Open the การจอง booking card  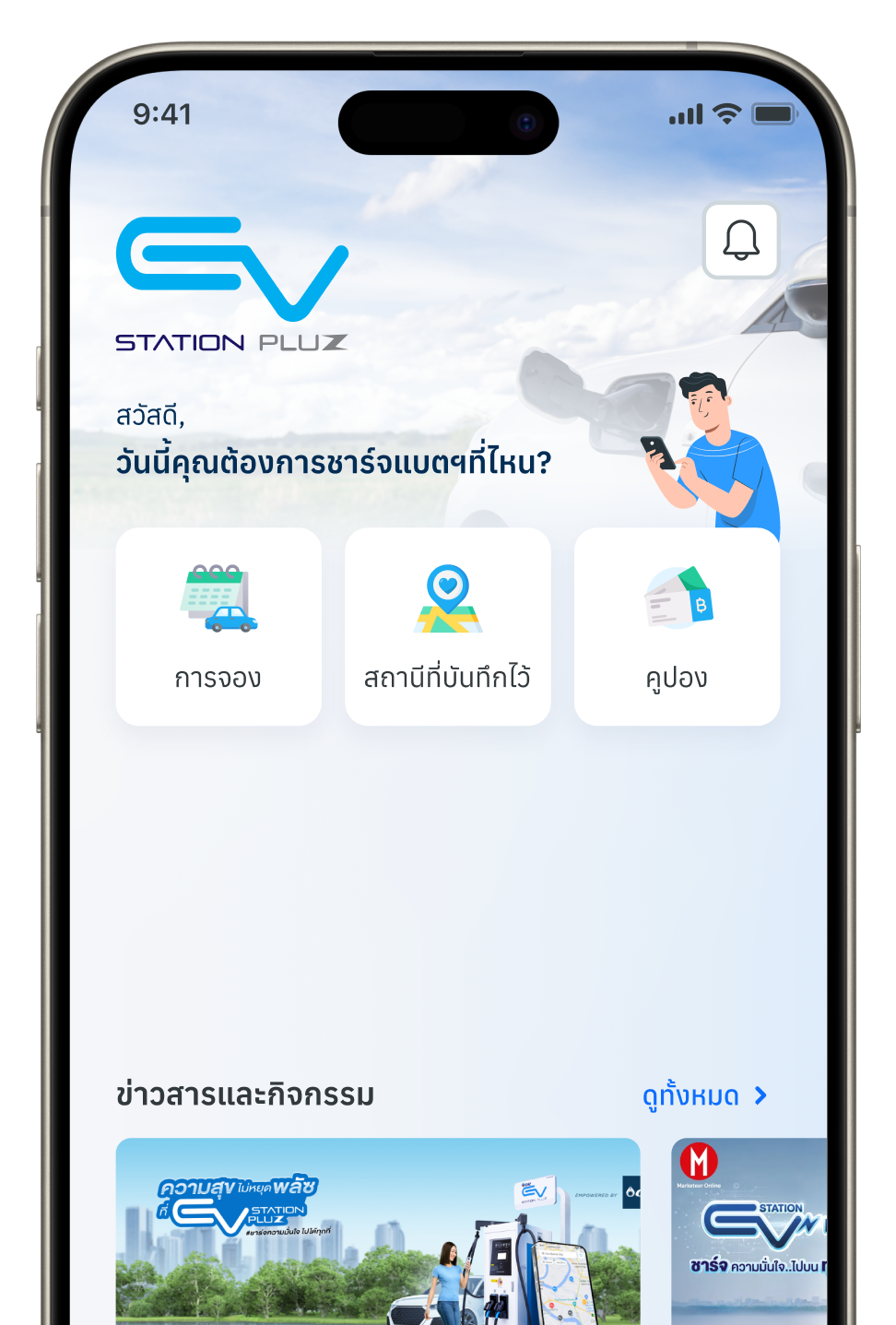218,627
